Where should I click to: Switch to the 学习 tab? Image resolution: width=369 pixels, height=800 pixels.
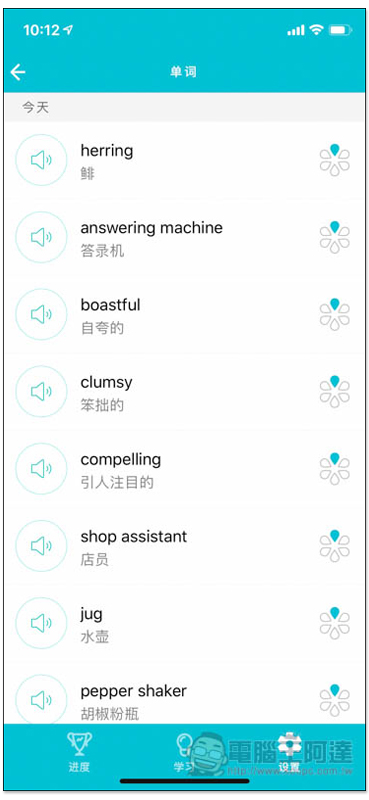[184, 752]
